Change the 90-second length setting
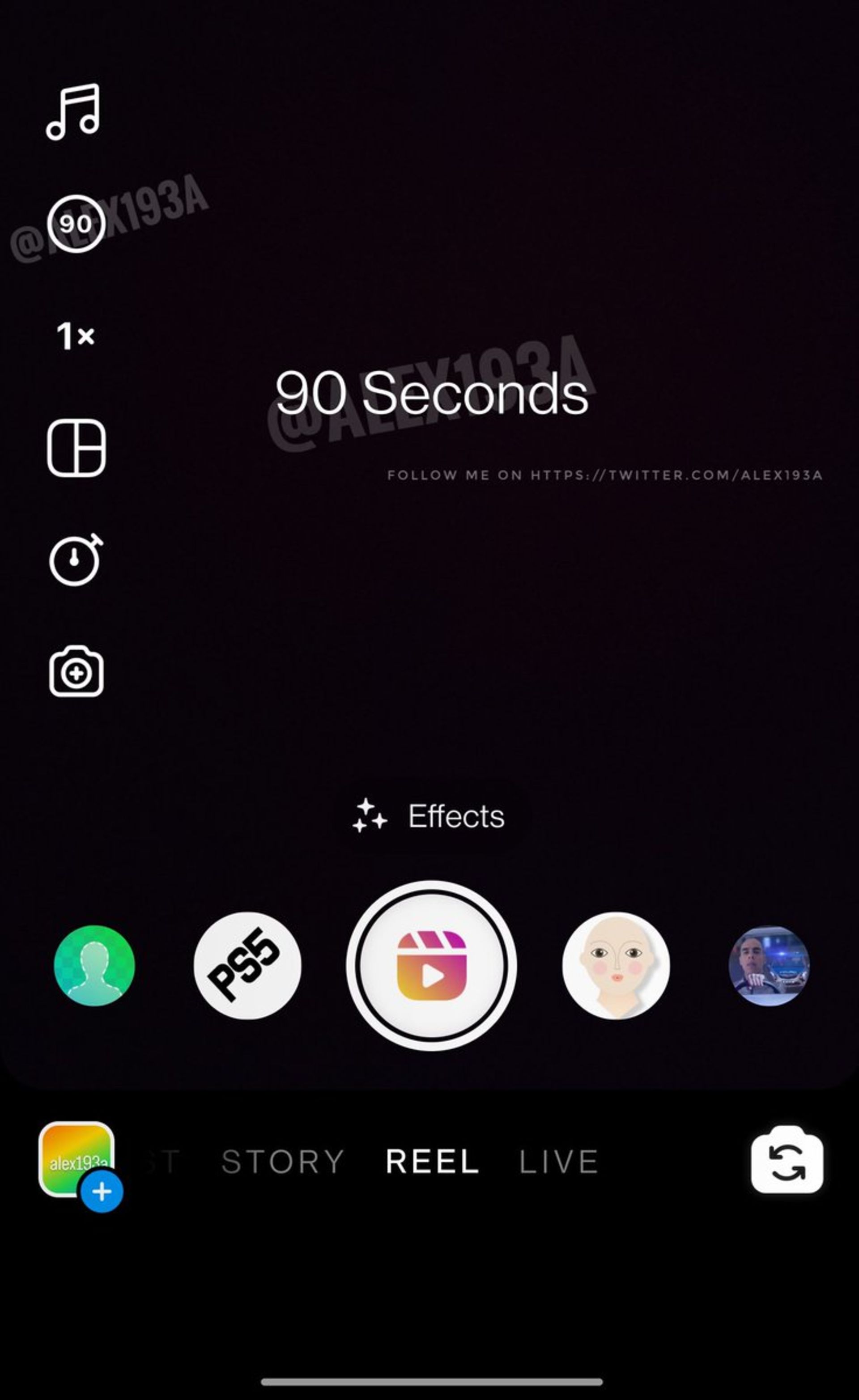 (76, 223)
